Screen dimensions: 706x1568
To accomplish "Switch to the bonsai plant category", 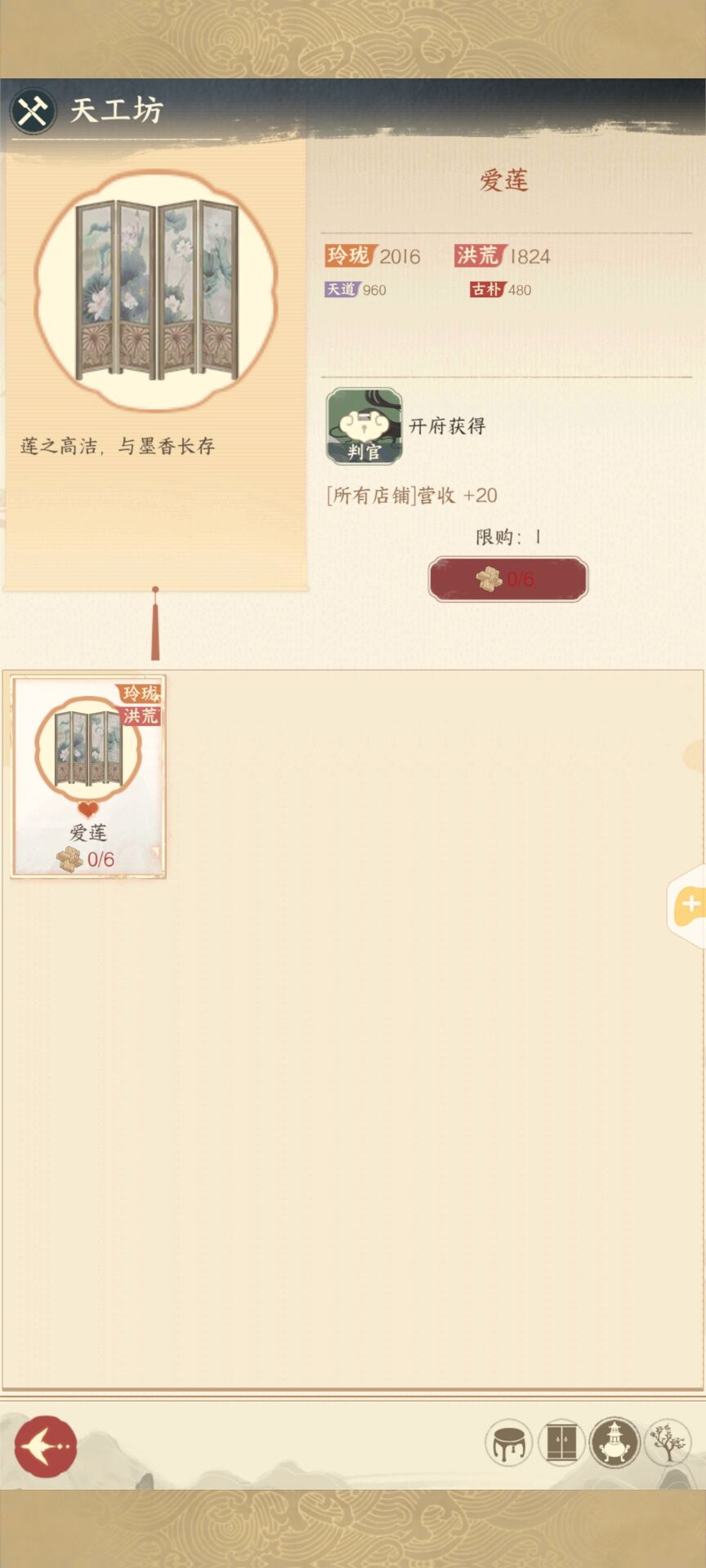I will [668, 1443].
